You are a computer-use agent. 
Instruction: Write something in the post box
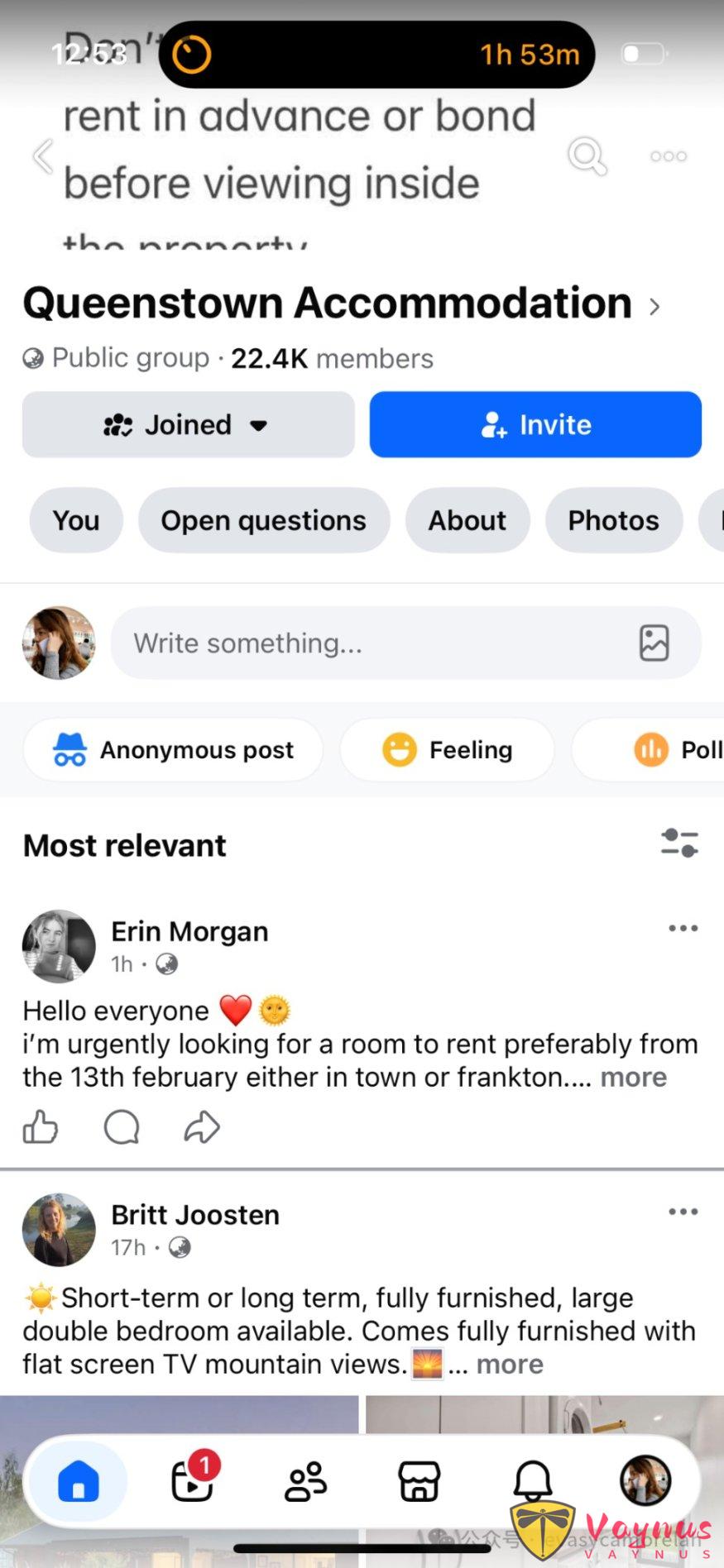click(x=364, y=643)
